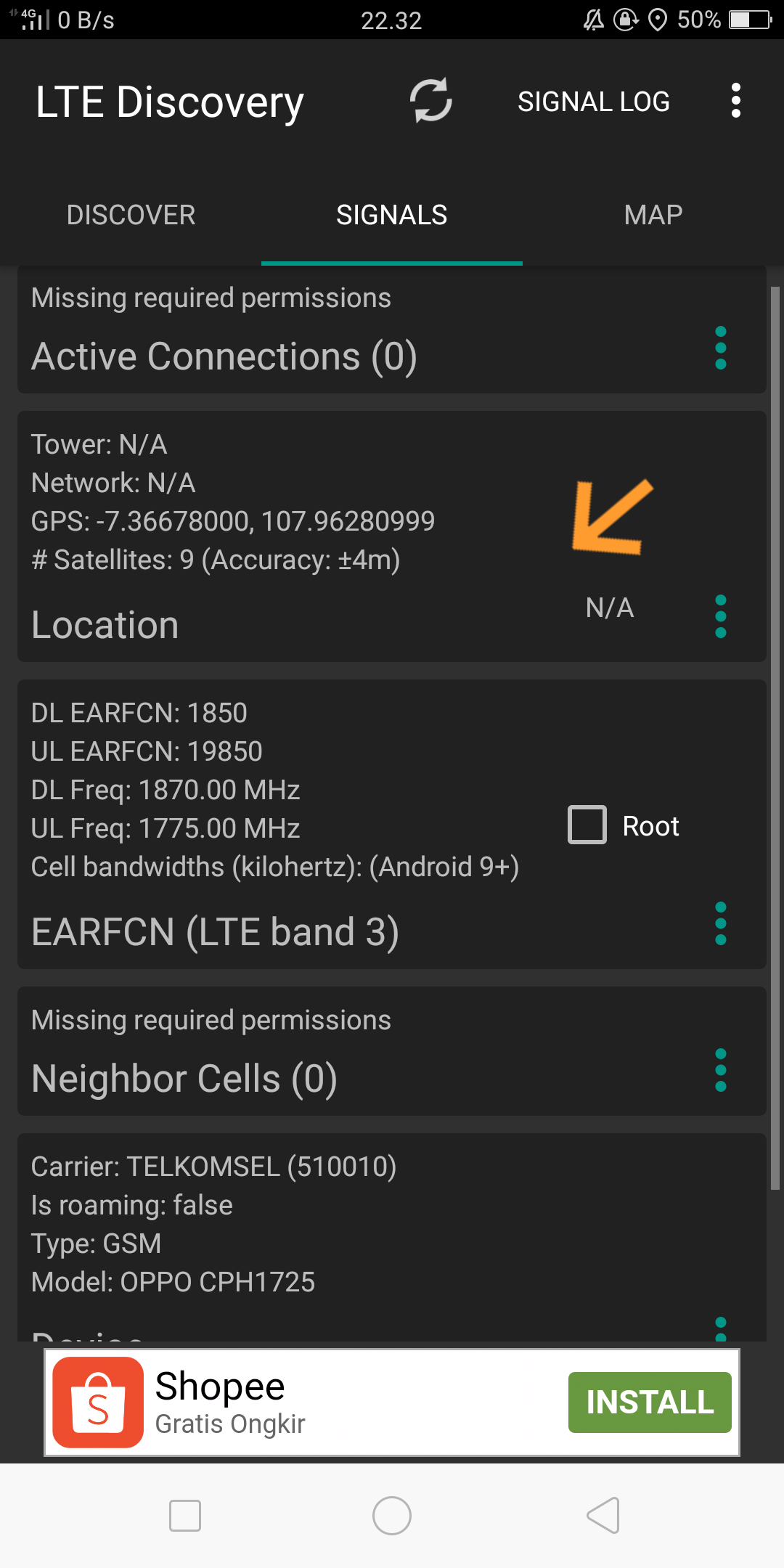Enable the Root checkbox
Screen dimensions: 784x1568
587,825
